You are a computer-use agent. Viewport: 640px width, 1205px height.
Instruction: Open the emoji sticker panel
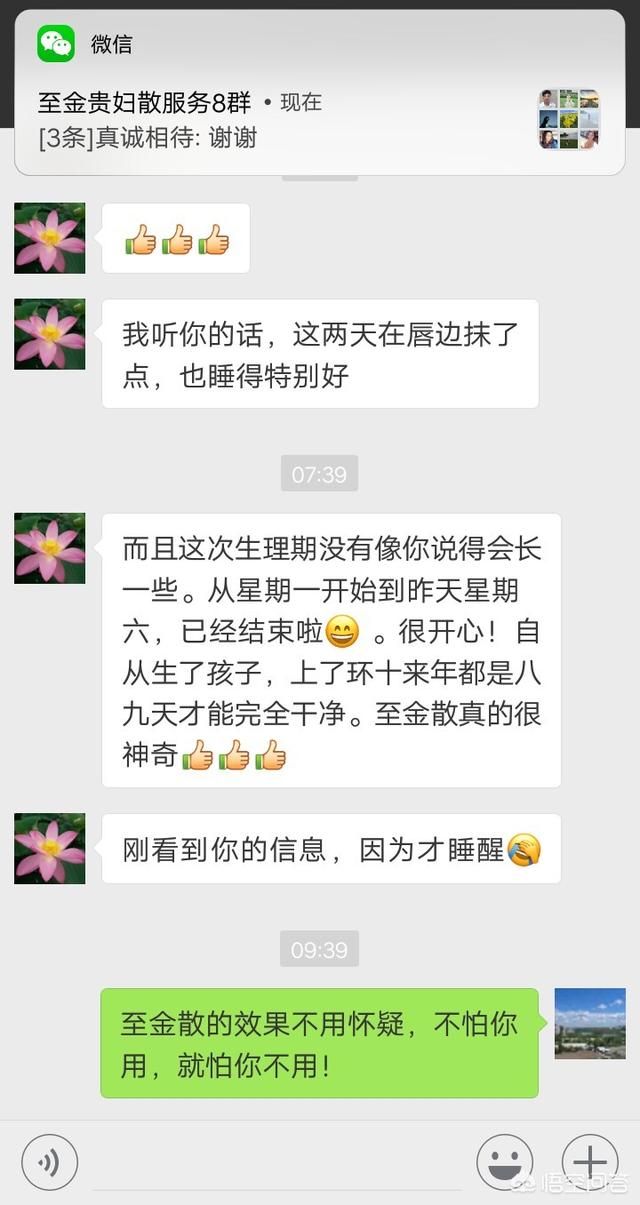pos(504,1162)
